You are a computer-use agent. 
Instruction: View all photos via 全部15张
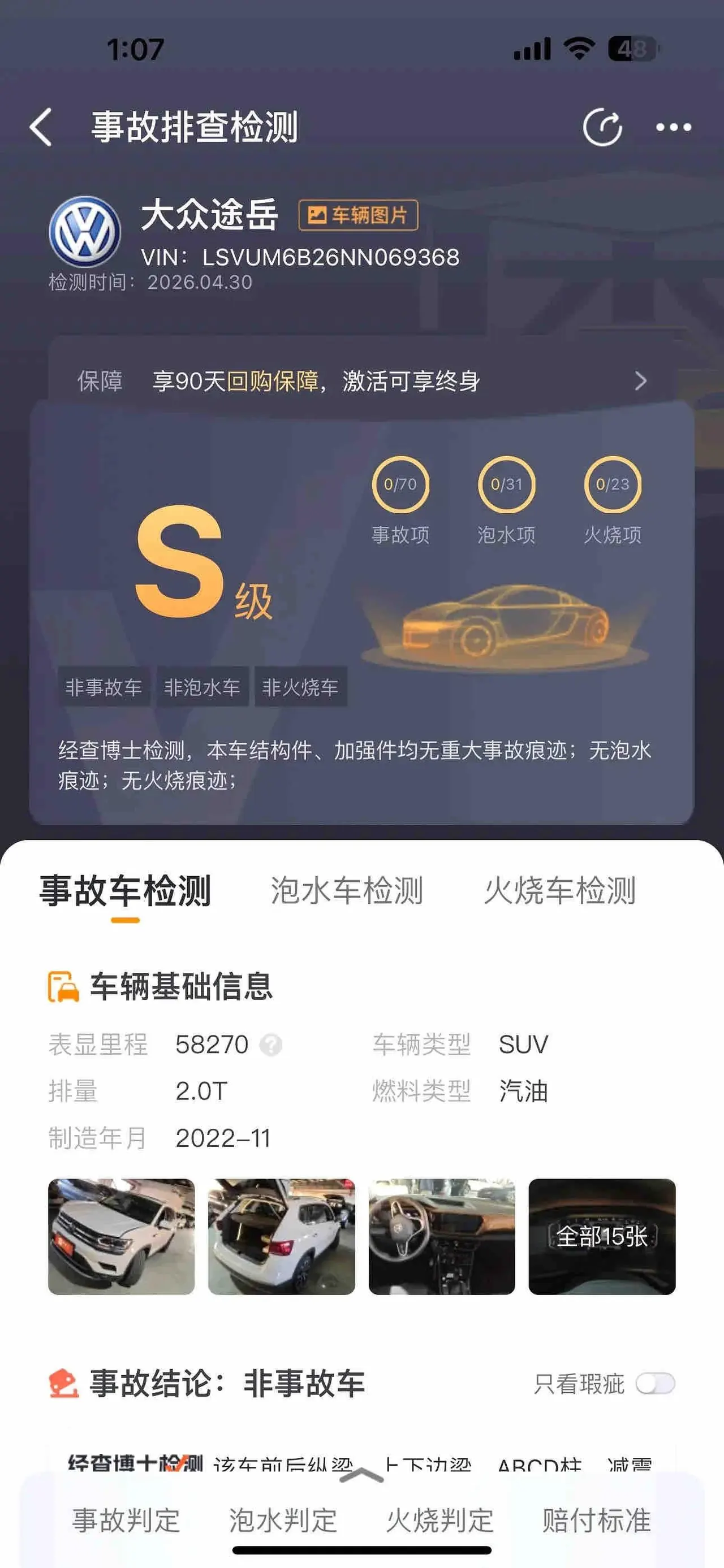point(602,1236)
